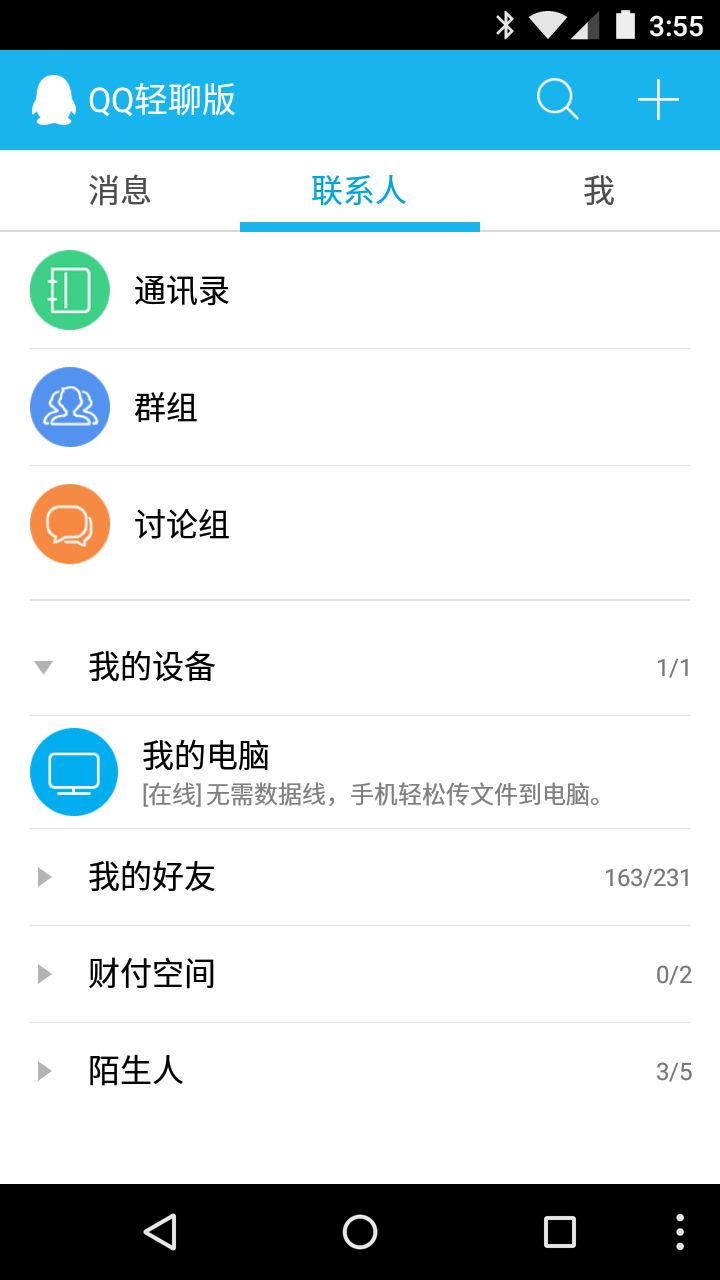
Task: Go to the 我 tab
Action: click(x=599, y=190)
